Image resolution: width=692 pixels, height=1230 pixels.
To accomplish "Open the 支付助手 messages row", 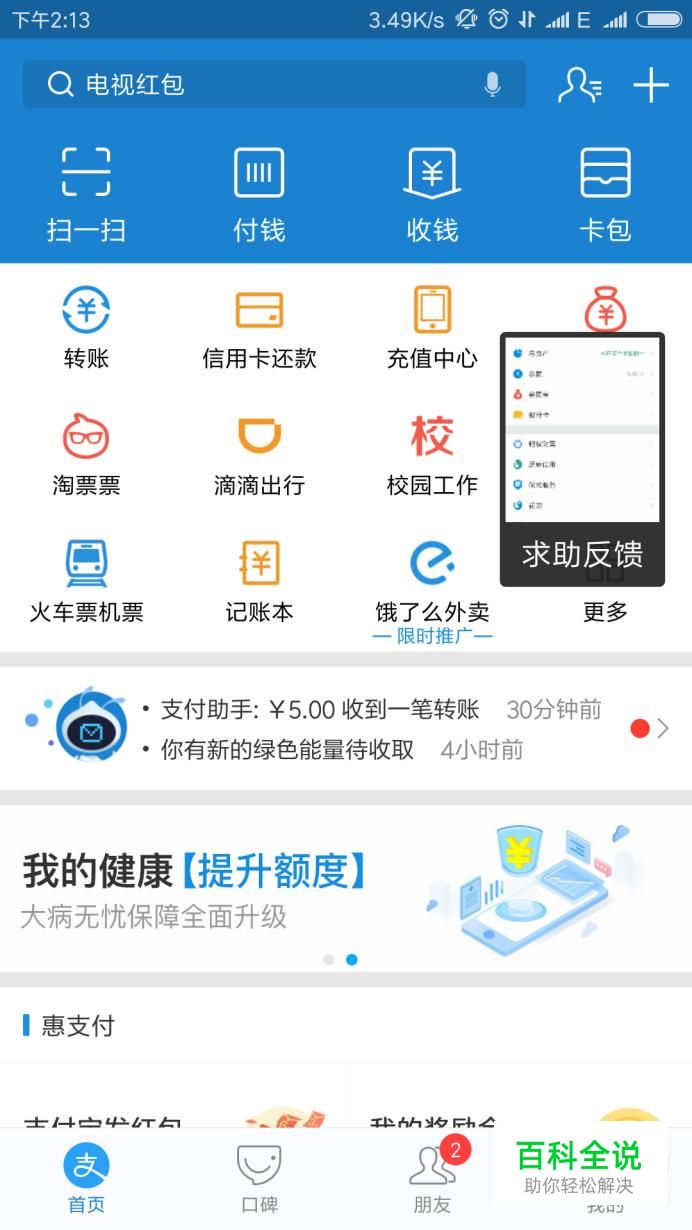I will 340,728.
